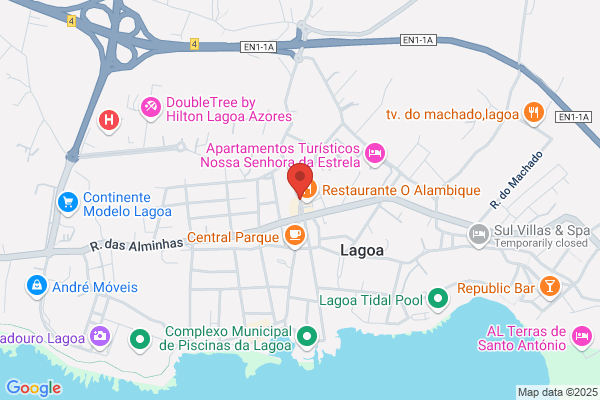The height and width of the screenshot is (400, 600).
Task: Select the Sul Villas & Spa marker
Action: point(478,235)
